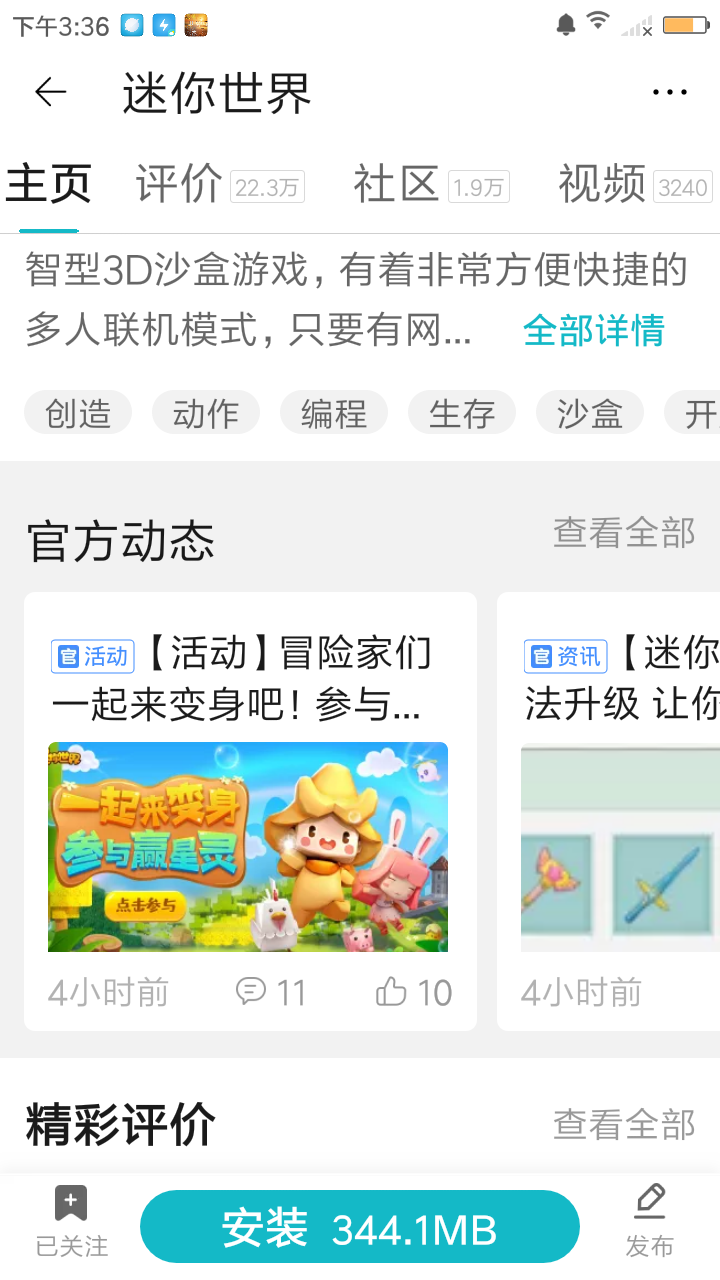Select the 动作 tag chip

pos(206,413)
